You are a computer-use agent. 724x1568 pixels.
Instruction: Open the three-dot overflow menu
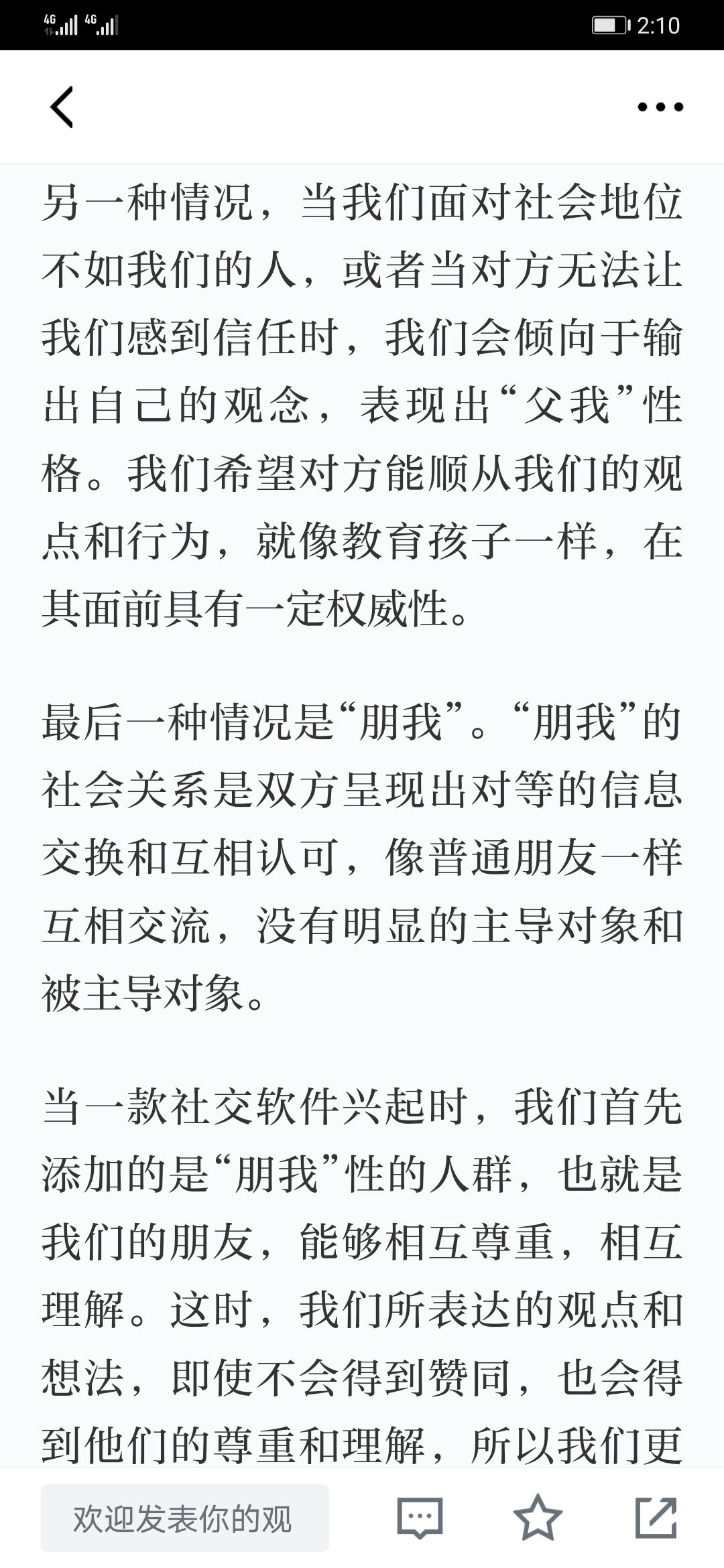pos(660,107)
